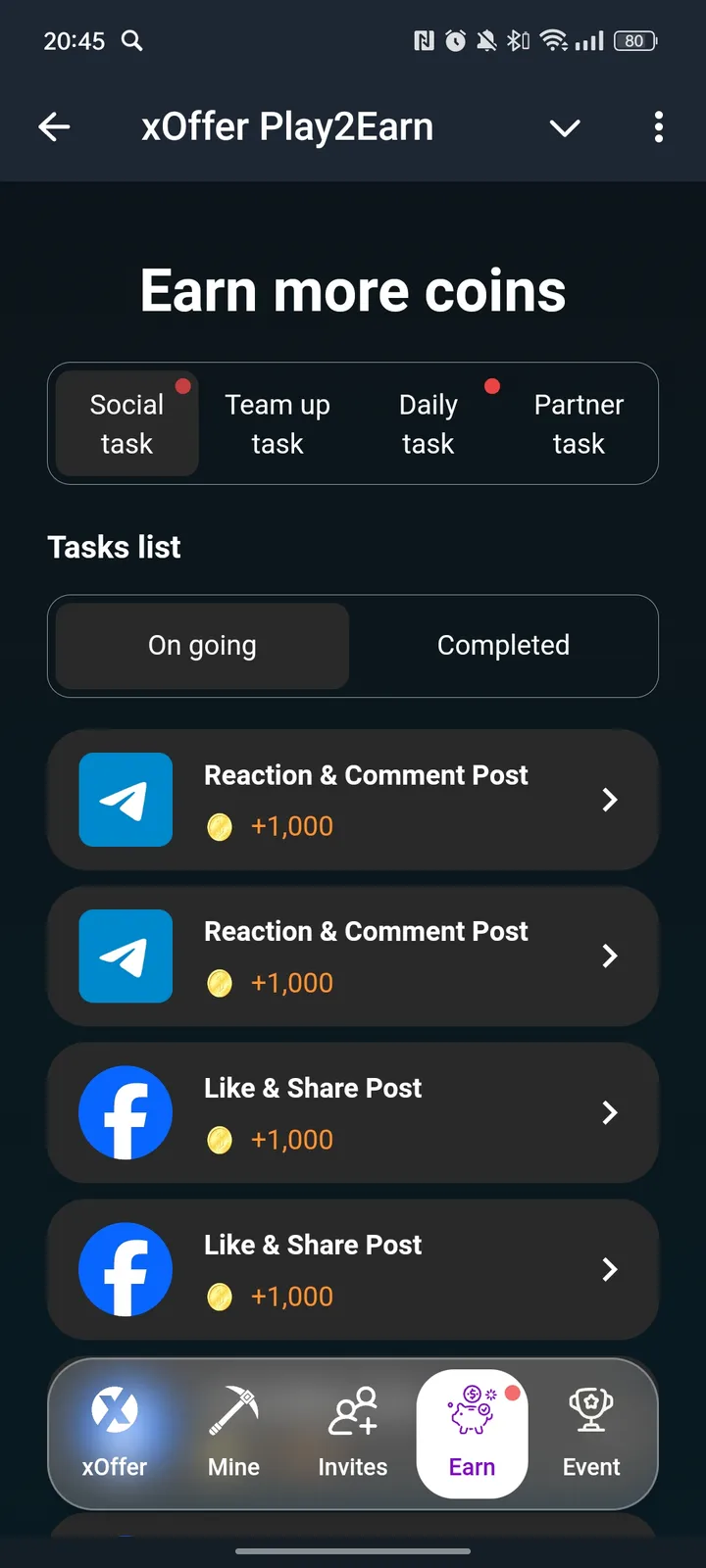Image resolution: width=706 pixels, height=1568 pixels.
Task: Enable the Partner task filter
Action: (x=579, y=423)
